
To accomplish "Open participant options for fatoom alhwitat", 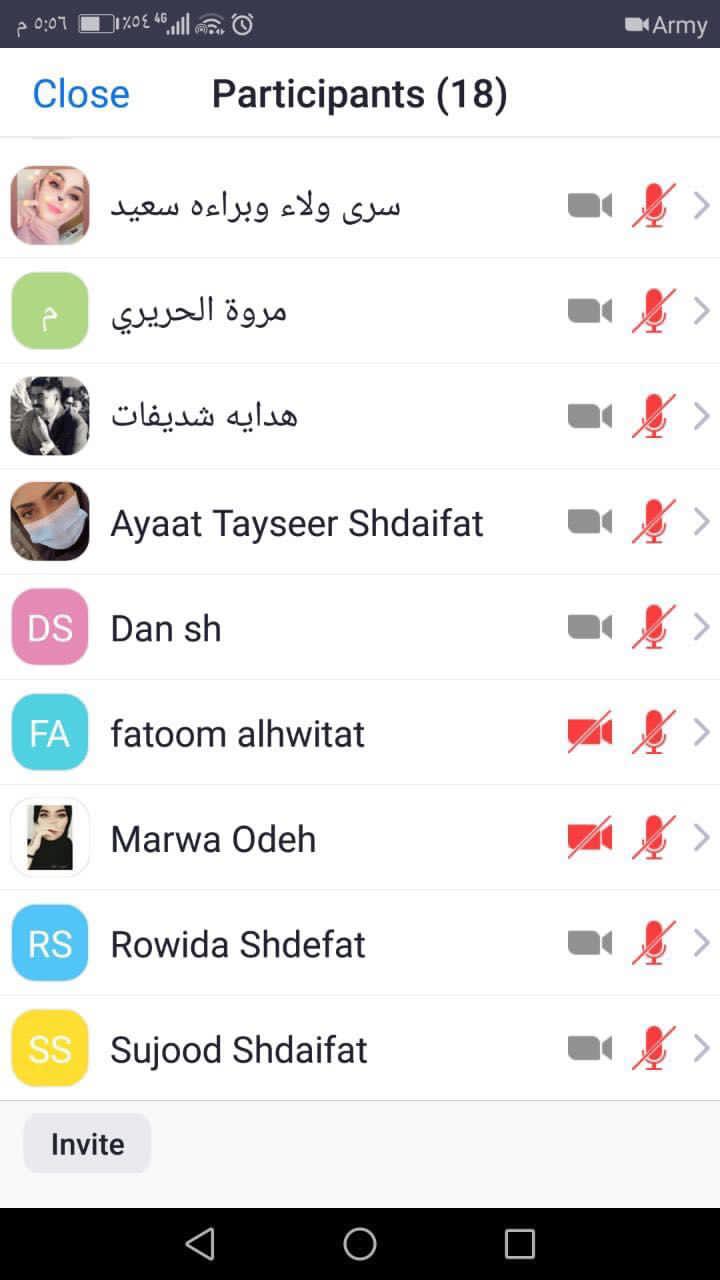I will [702, 732].
